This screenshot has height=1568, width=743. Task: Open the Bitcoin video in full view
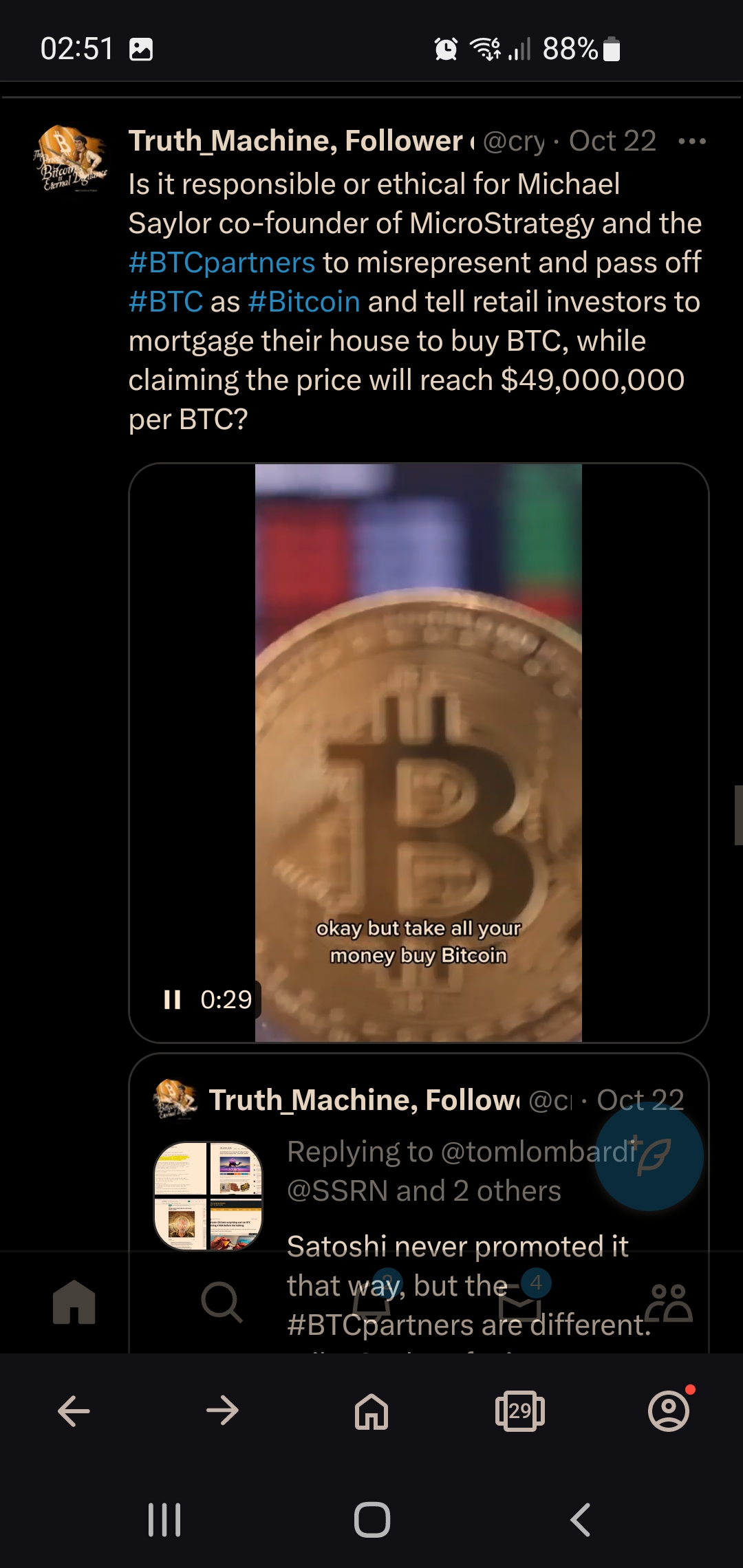click(418, 753)
